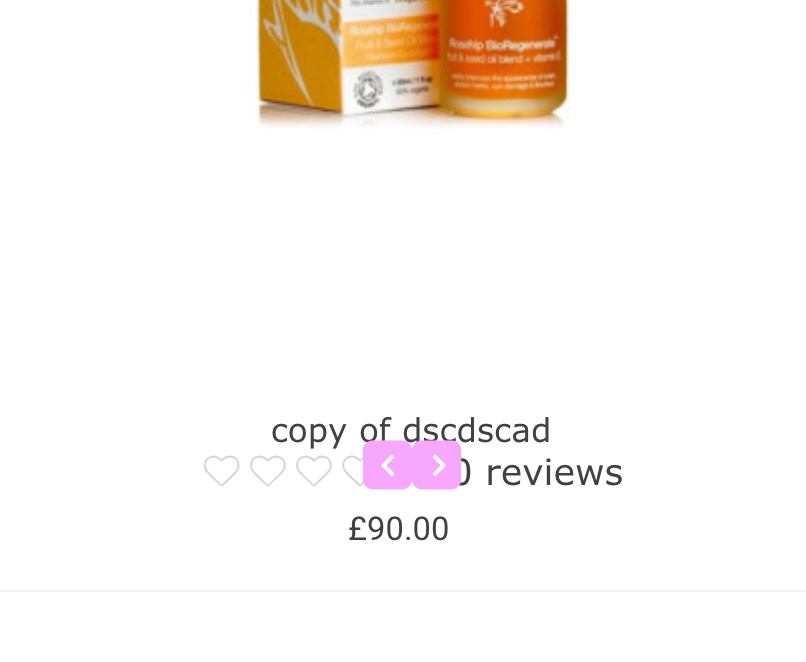This screenshot has height=662, width=806.
Task: Rate the product one heart
Action: (221, 471)
